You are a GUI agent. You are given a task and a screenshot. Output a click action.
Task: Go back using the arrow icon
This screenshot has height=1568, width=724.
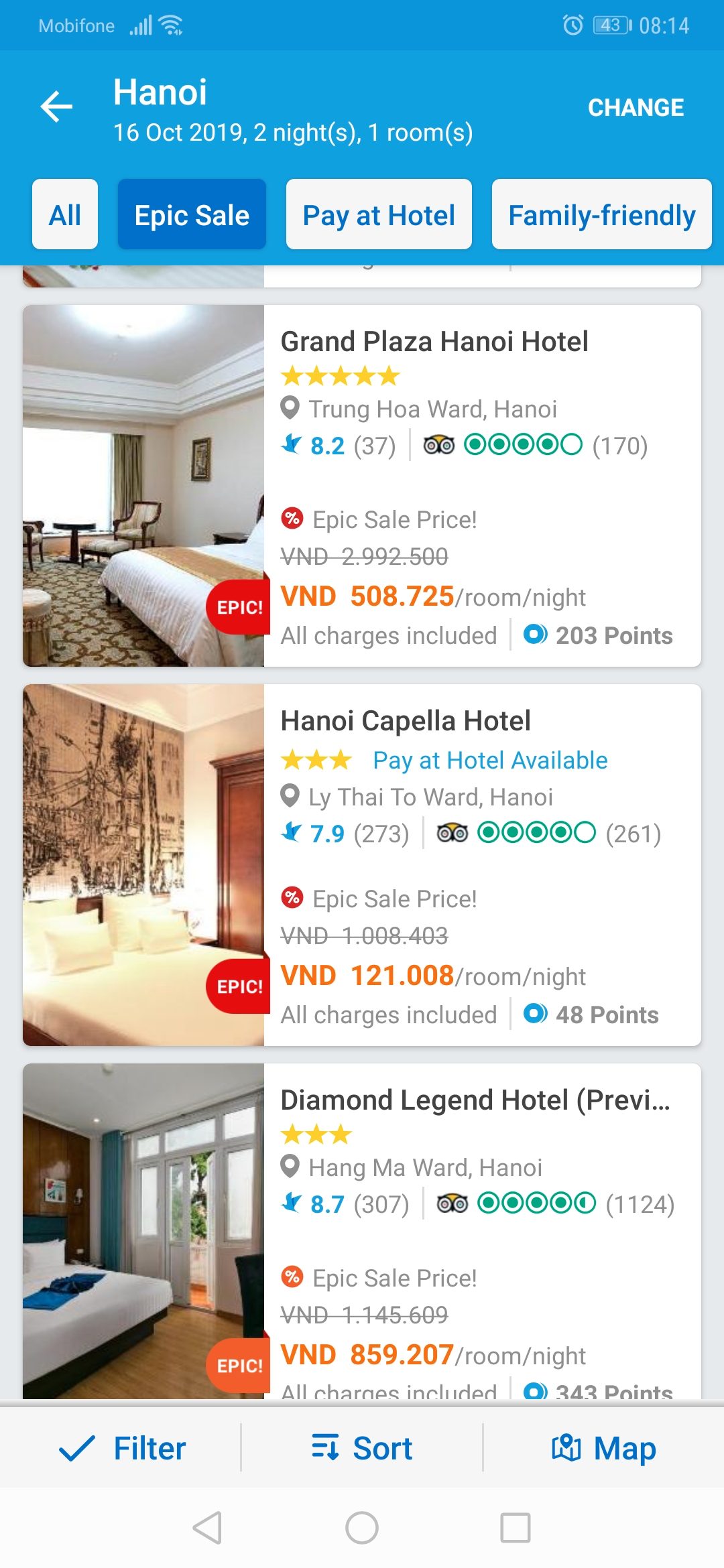point(56,107)
